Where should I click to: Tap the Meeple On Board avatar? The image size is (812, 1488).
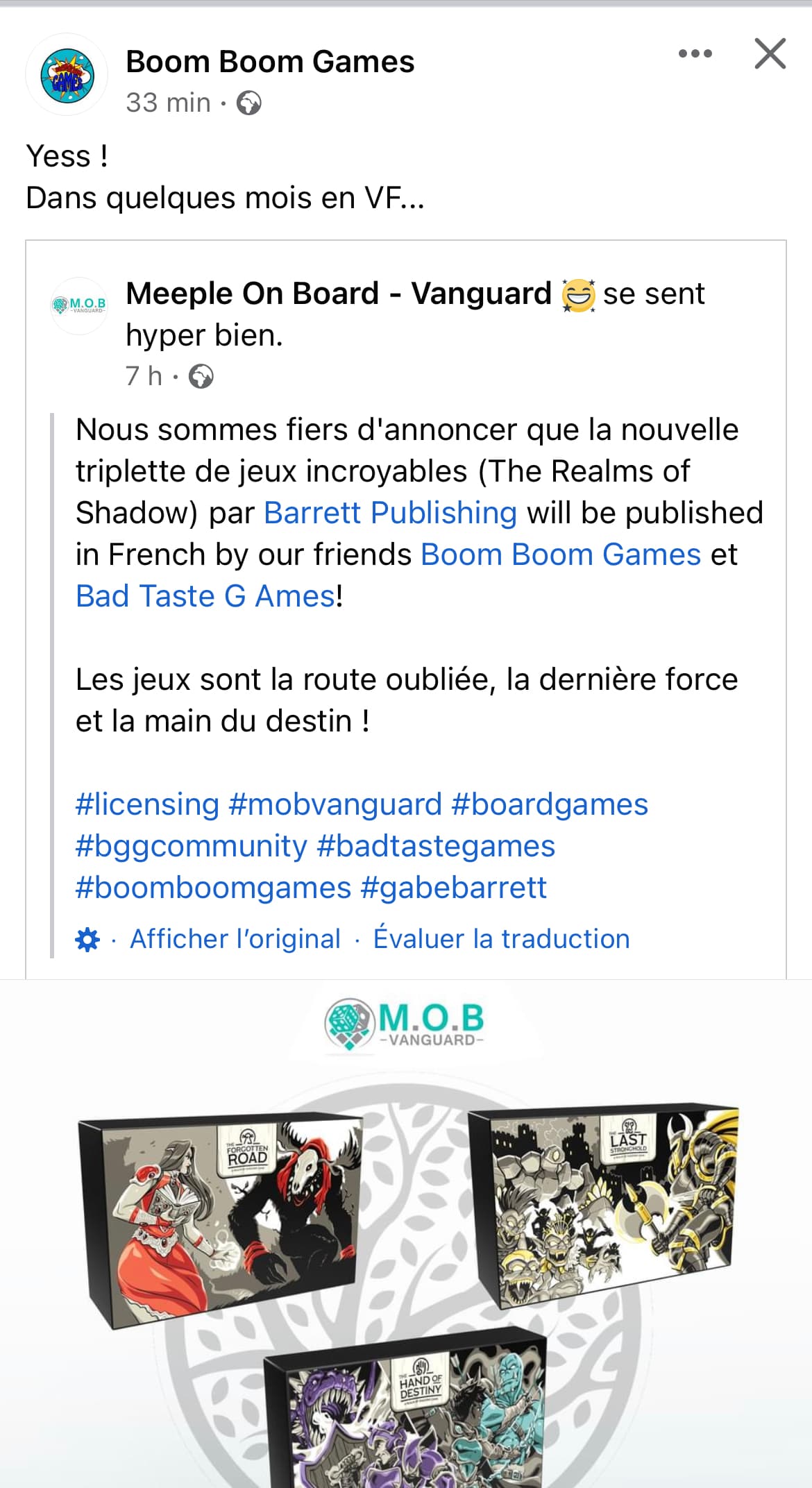pos(80,305)
